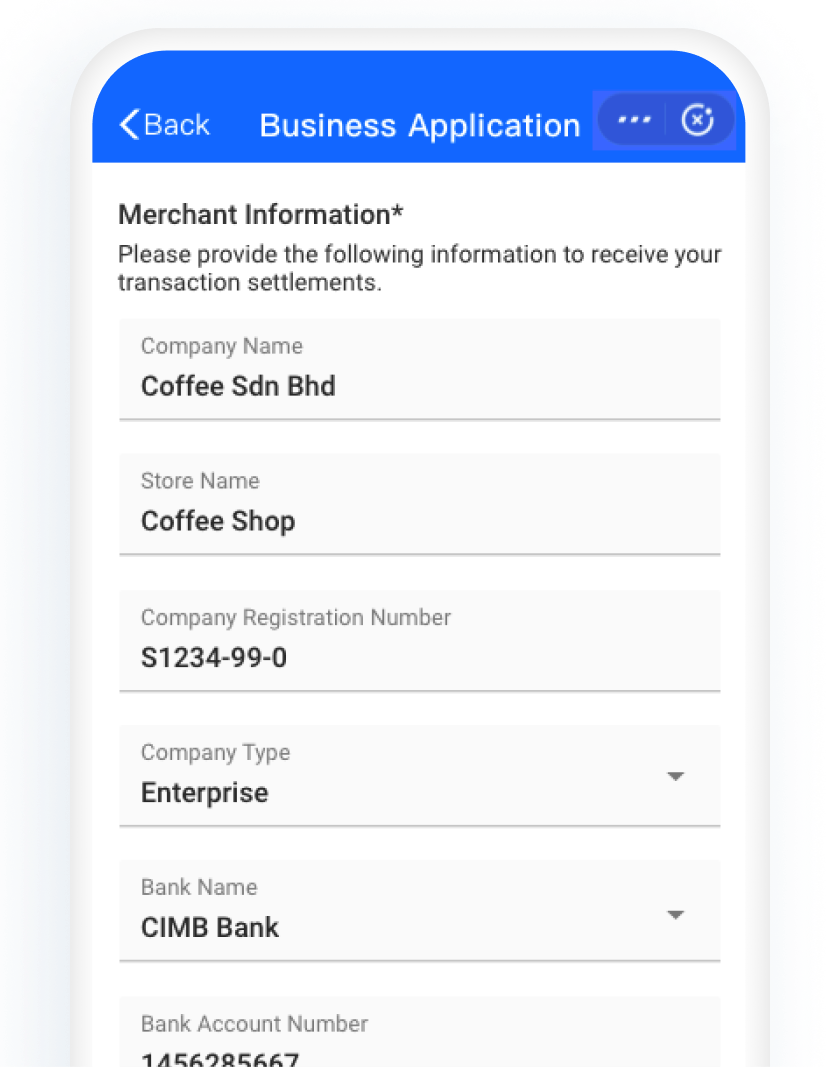The width and height of the screenshot is (840, 1067).
Task: Tap the back chevron icon
Action: click(128, 125)
